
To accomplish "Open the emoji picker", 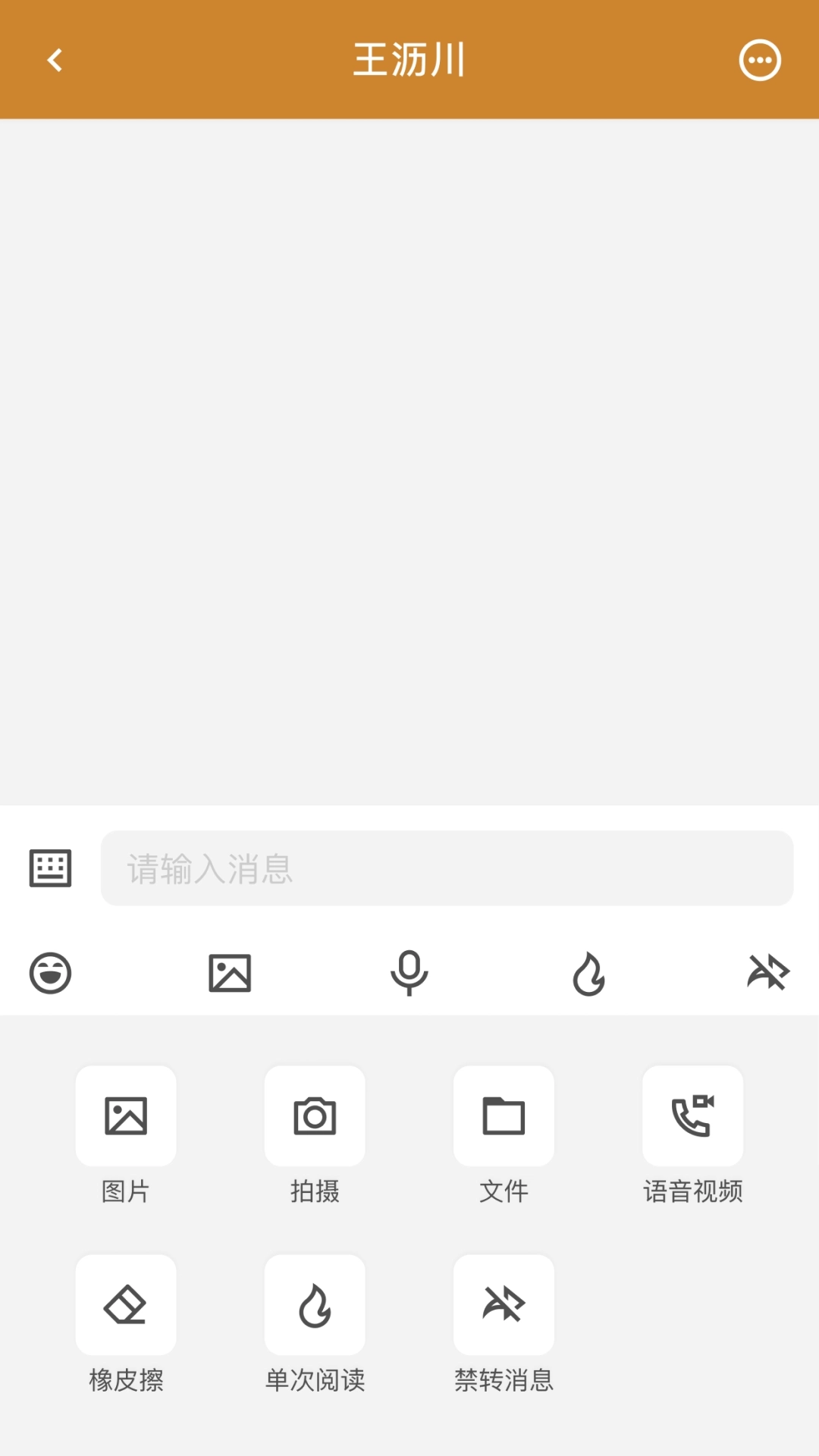I will [49, 973].
